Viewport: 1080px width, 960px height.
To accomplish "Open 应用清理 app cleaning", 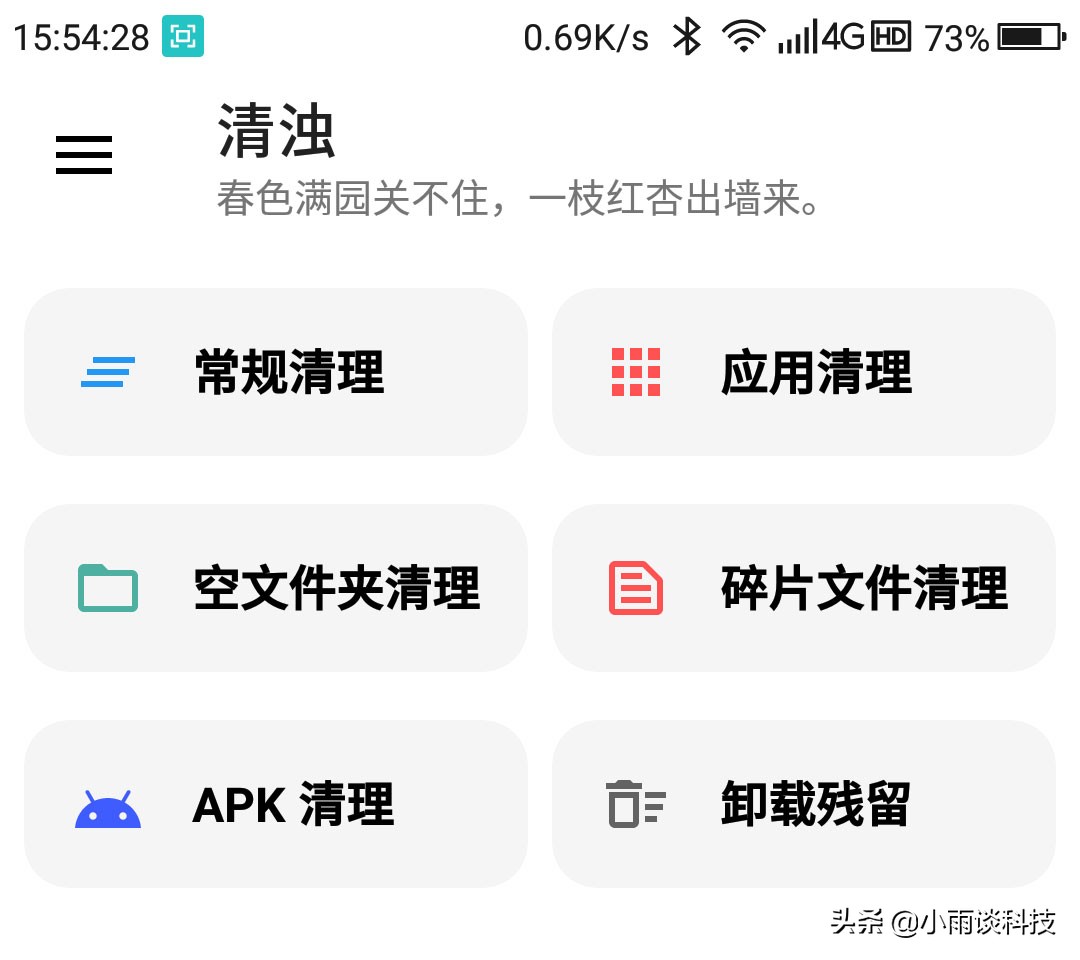I will (803, 372).
